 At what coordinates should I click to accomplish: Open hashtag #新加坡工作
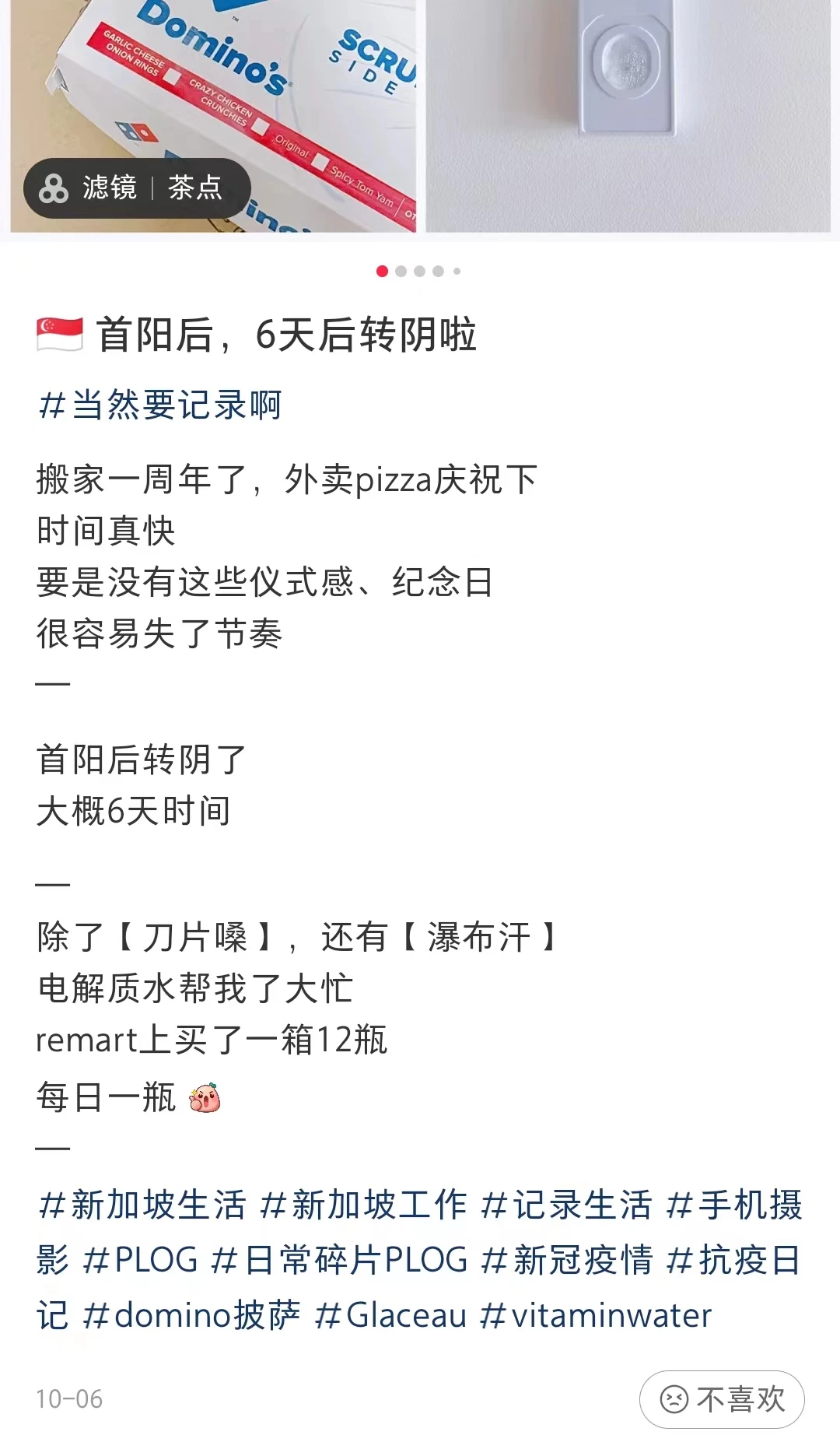(x=363, y=1205)
